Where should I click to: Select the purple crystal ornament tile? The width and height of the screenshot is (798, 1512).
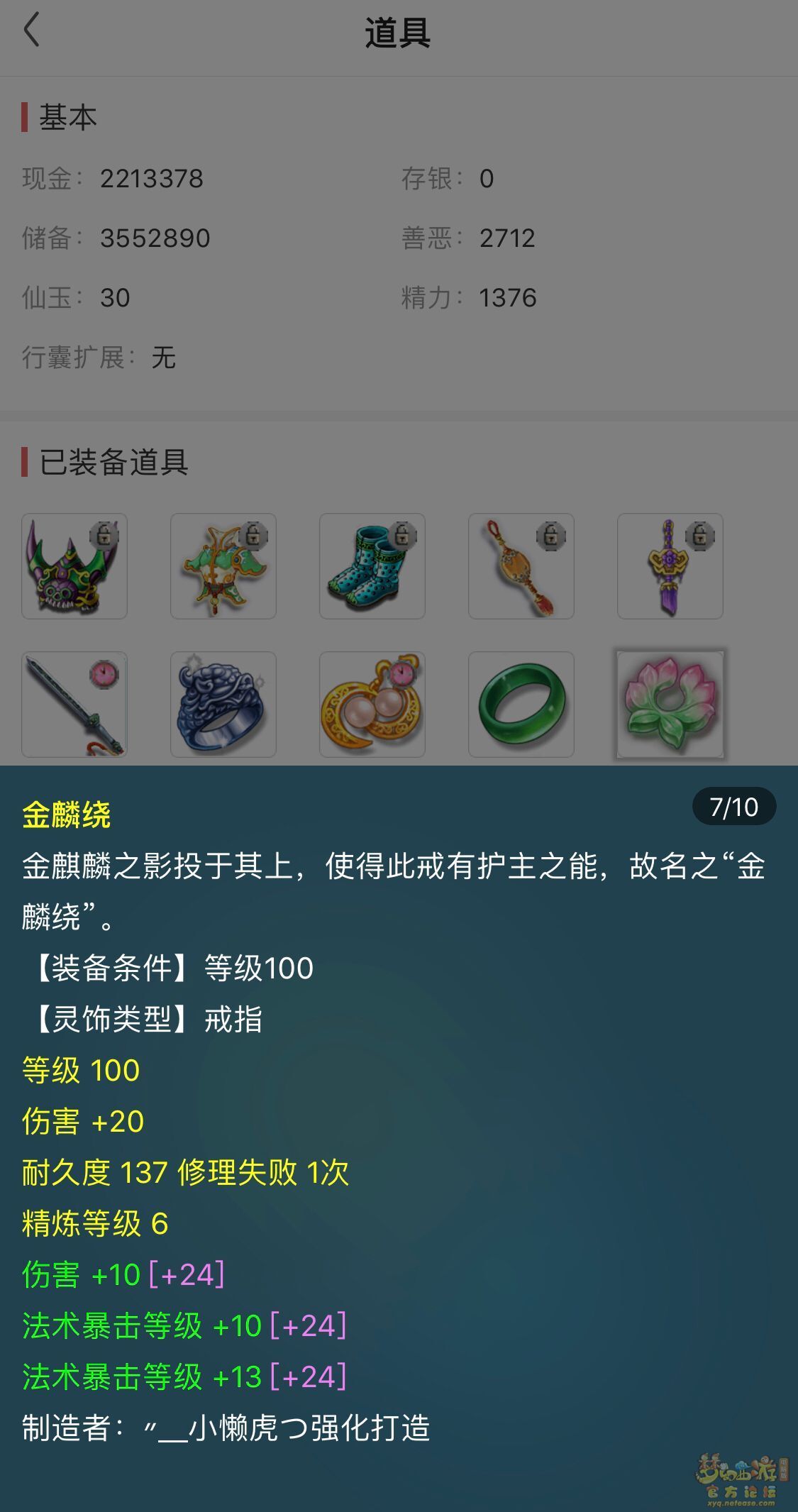670,566
